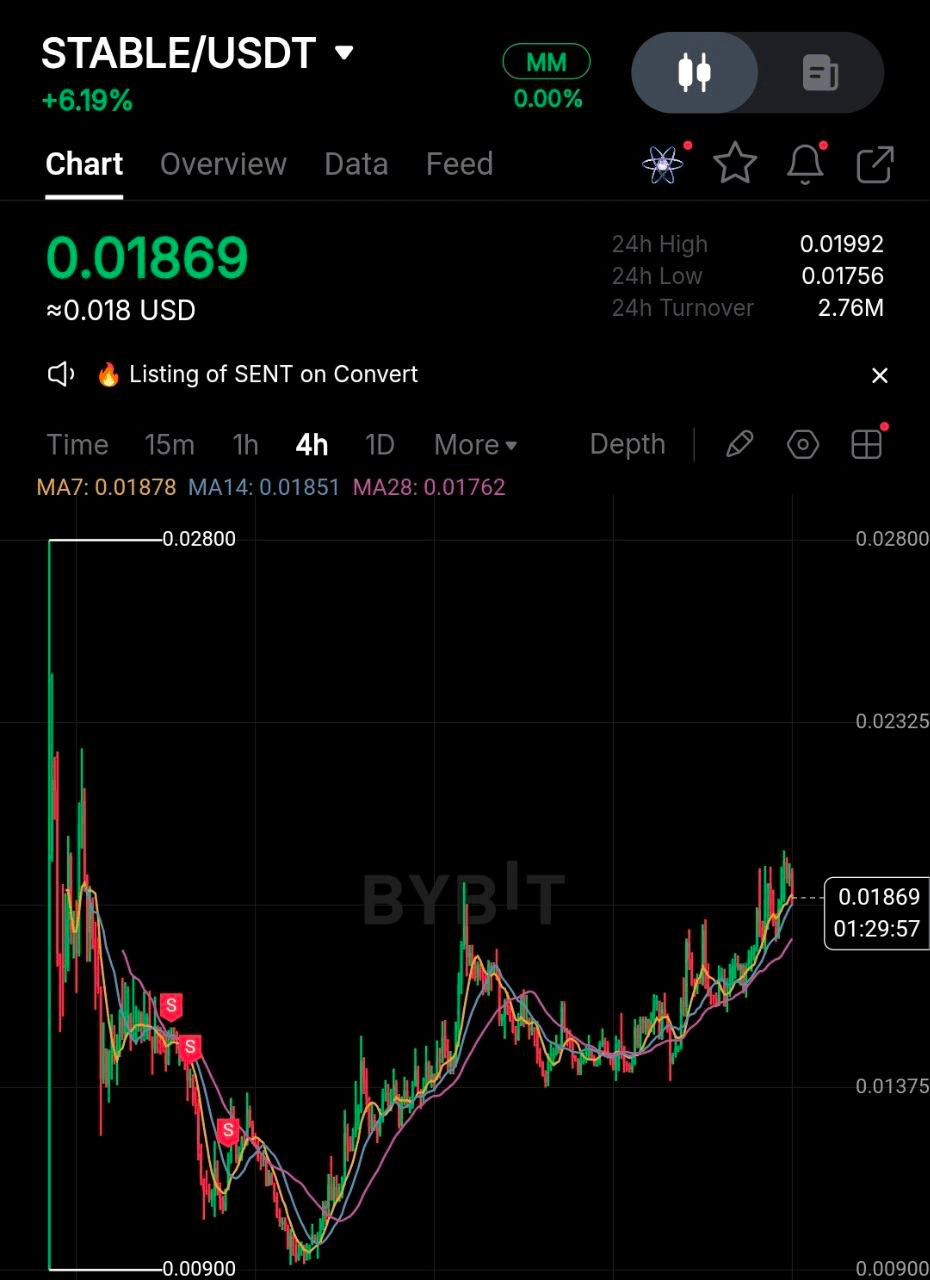
Task: Select the 1D chart interval
Action: click(x=380, y=445)
